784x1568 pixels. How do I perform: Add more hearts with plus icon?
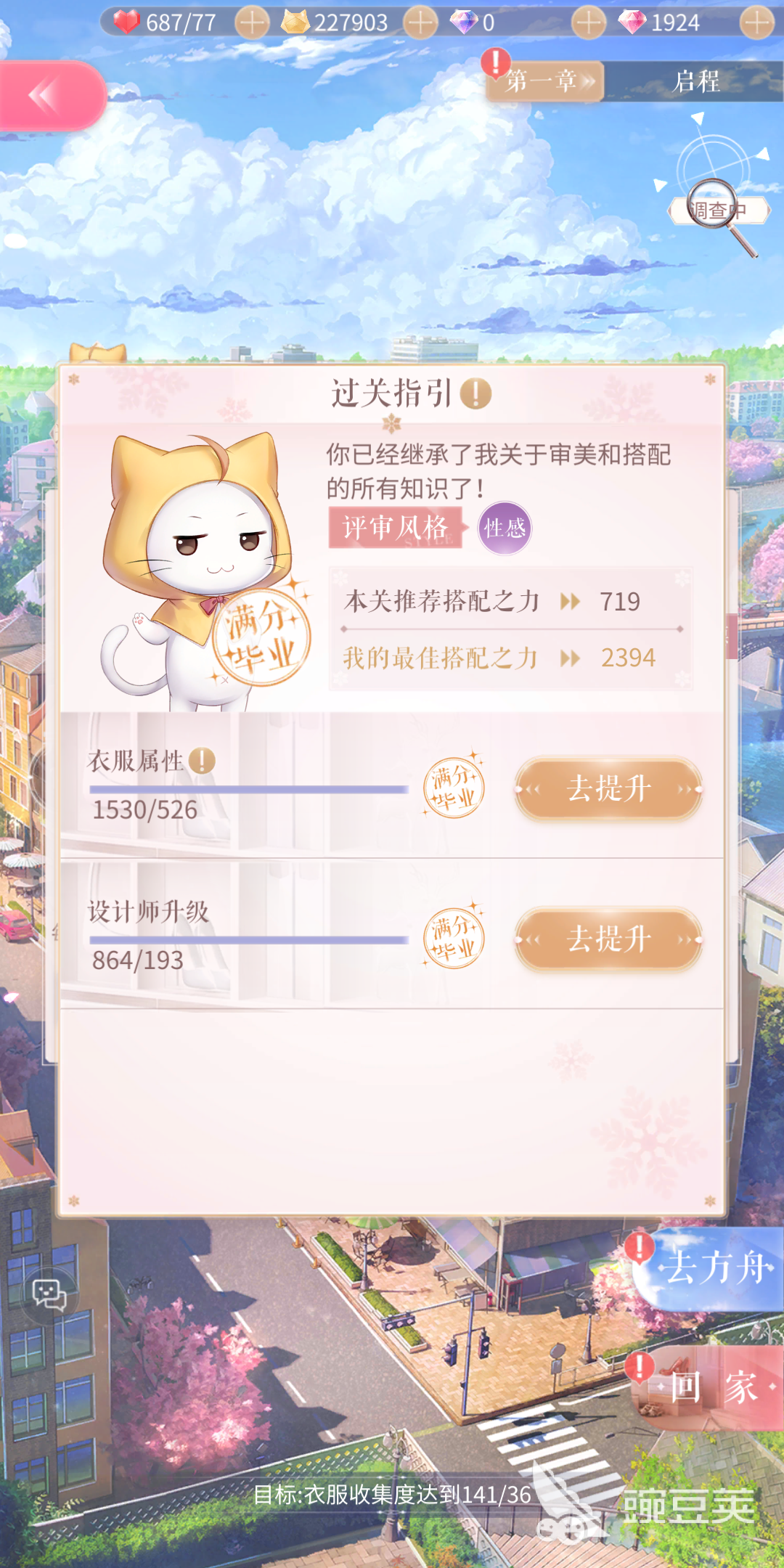252,23
